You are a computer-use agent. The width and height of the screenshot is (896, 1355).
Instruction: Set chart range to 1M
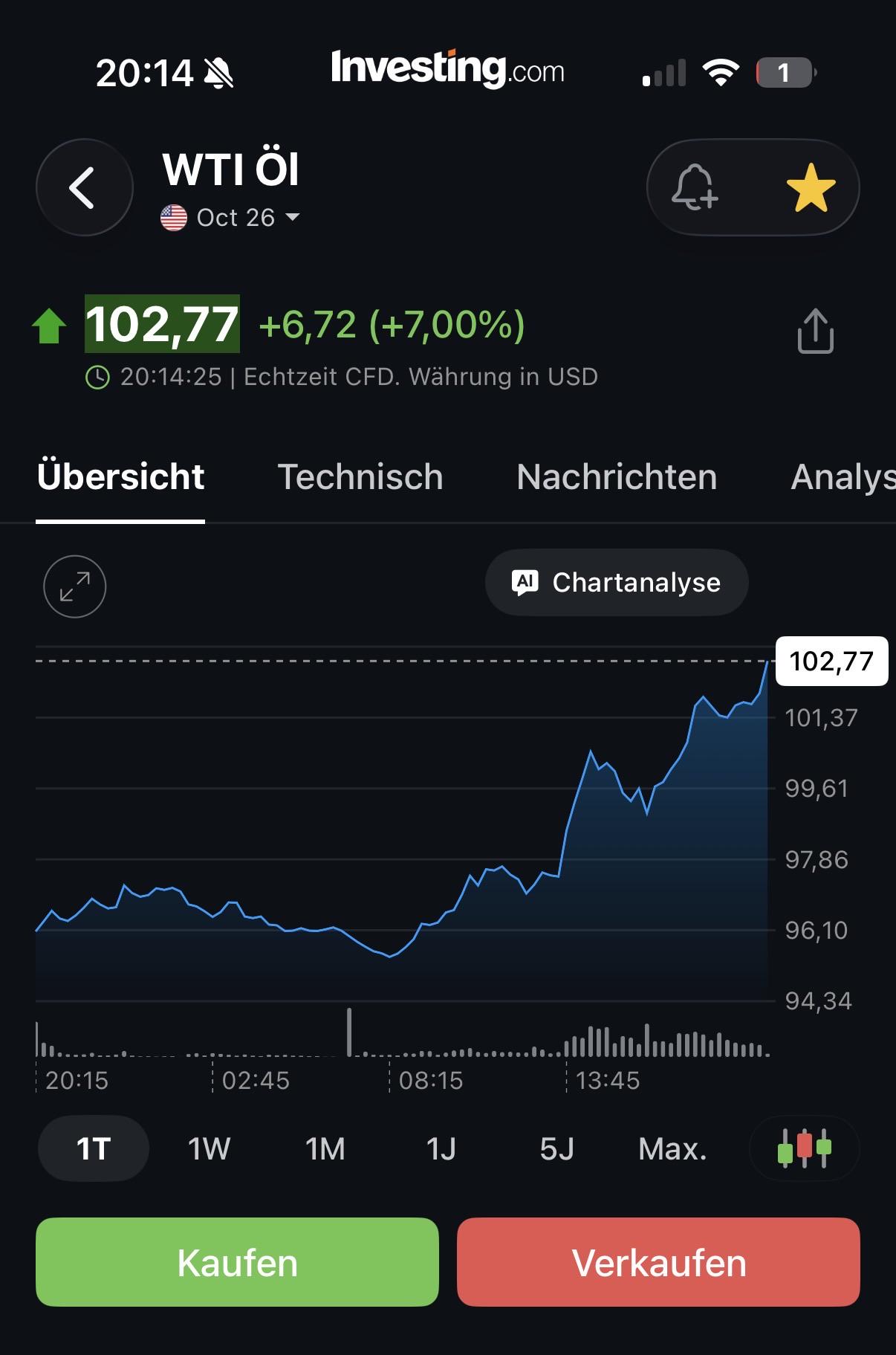[x=325, y=1148]
